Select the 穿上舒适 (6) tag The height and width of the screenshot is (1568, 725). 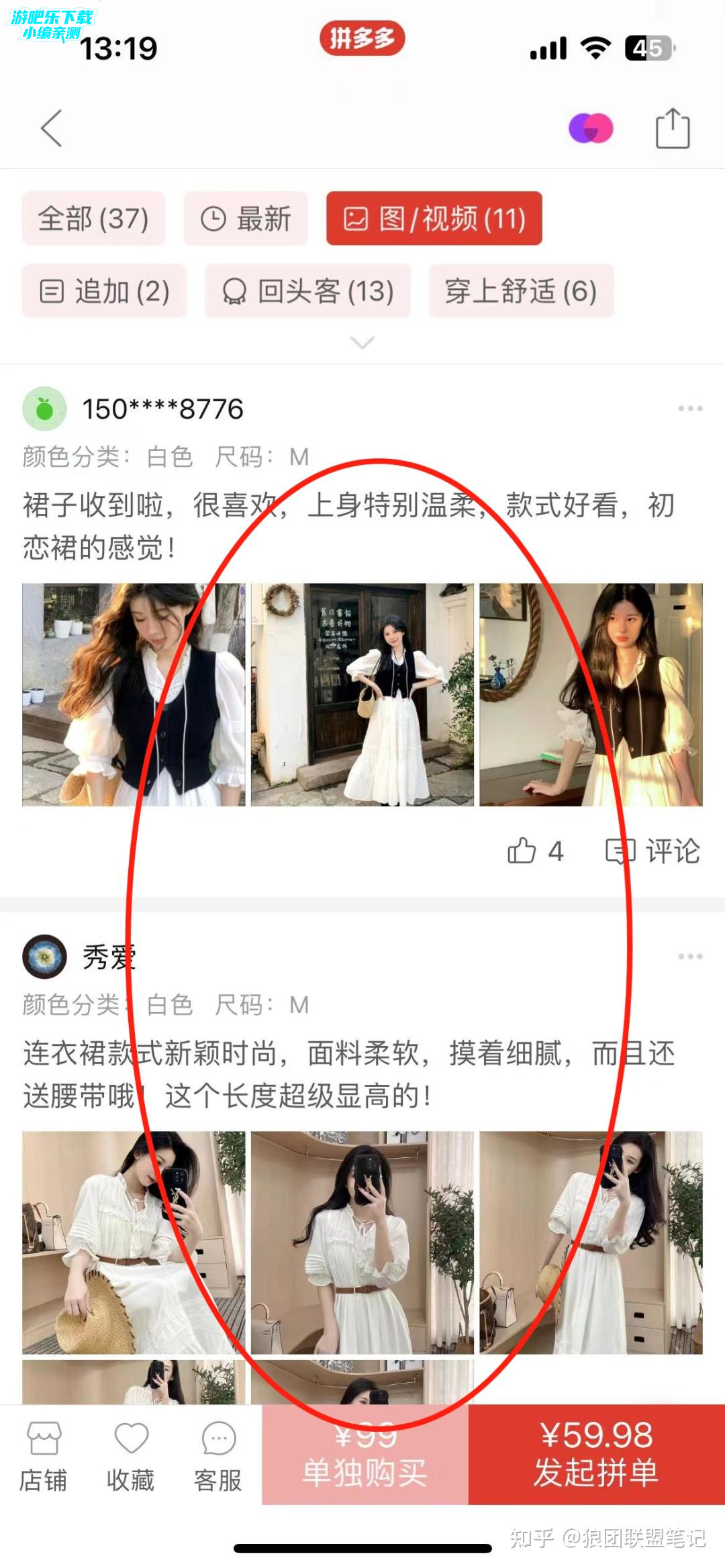(x=521, y=291)
